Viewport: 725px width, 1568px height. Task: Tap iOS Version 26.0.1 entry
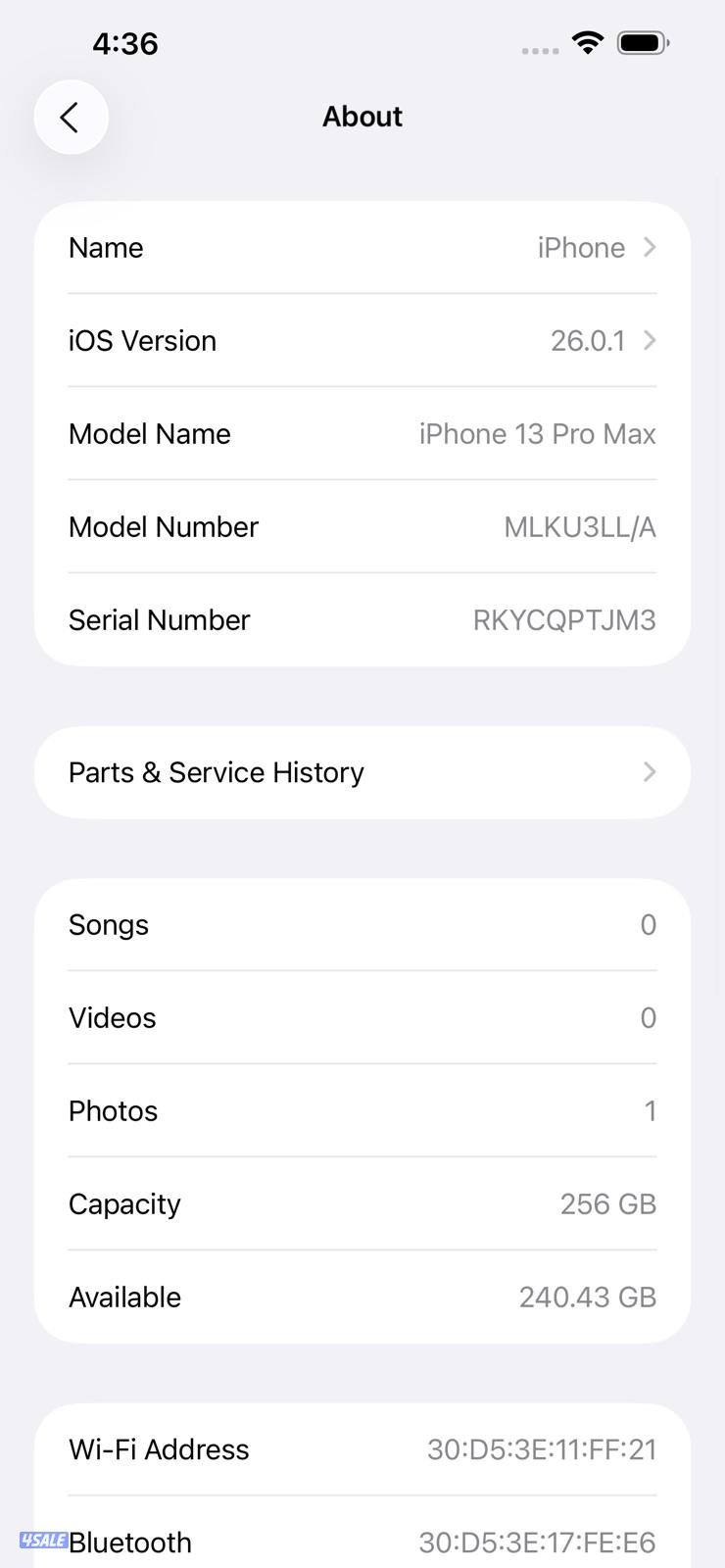tap(362, 341)
